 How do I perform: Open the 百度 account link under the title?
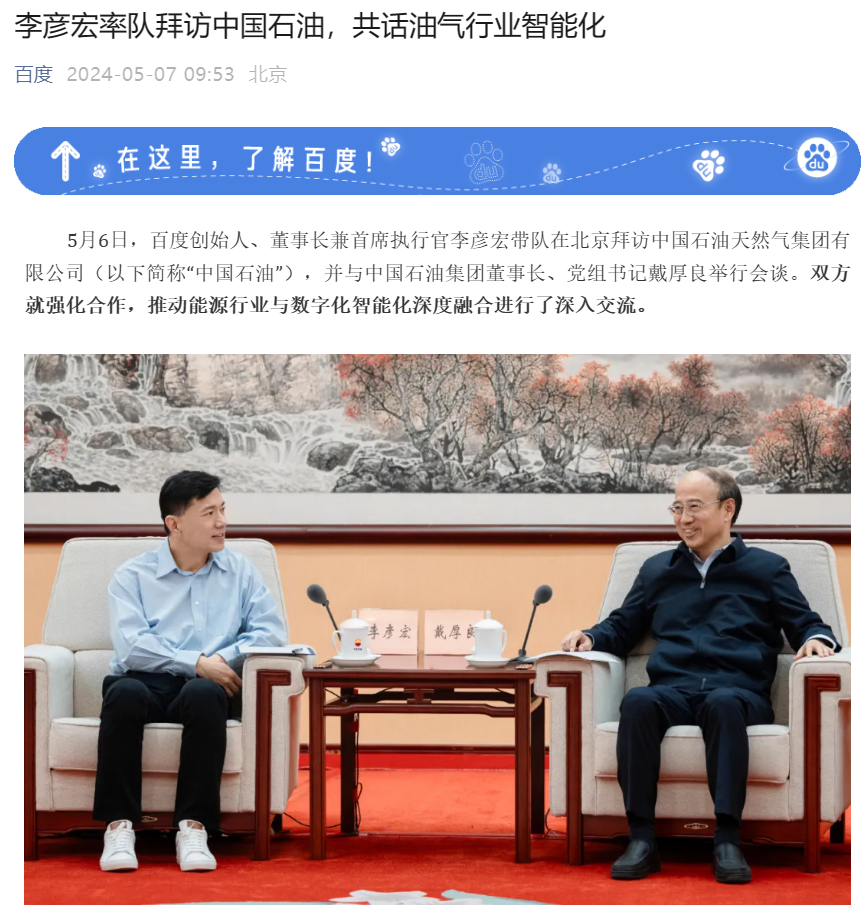coord(33,75)
